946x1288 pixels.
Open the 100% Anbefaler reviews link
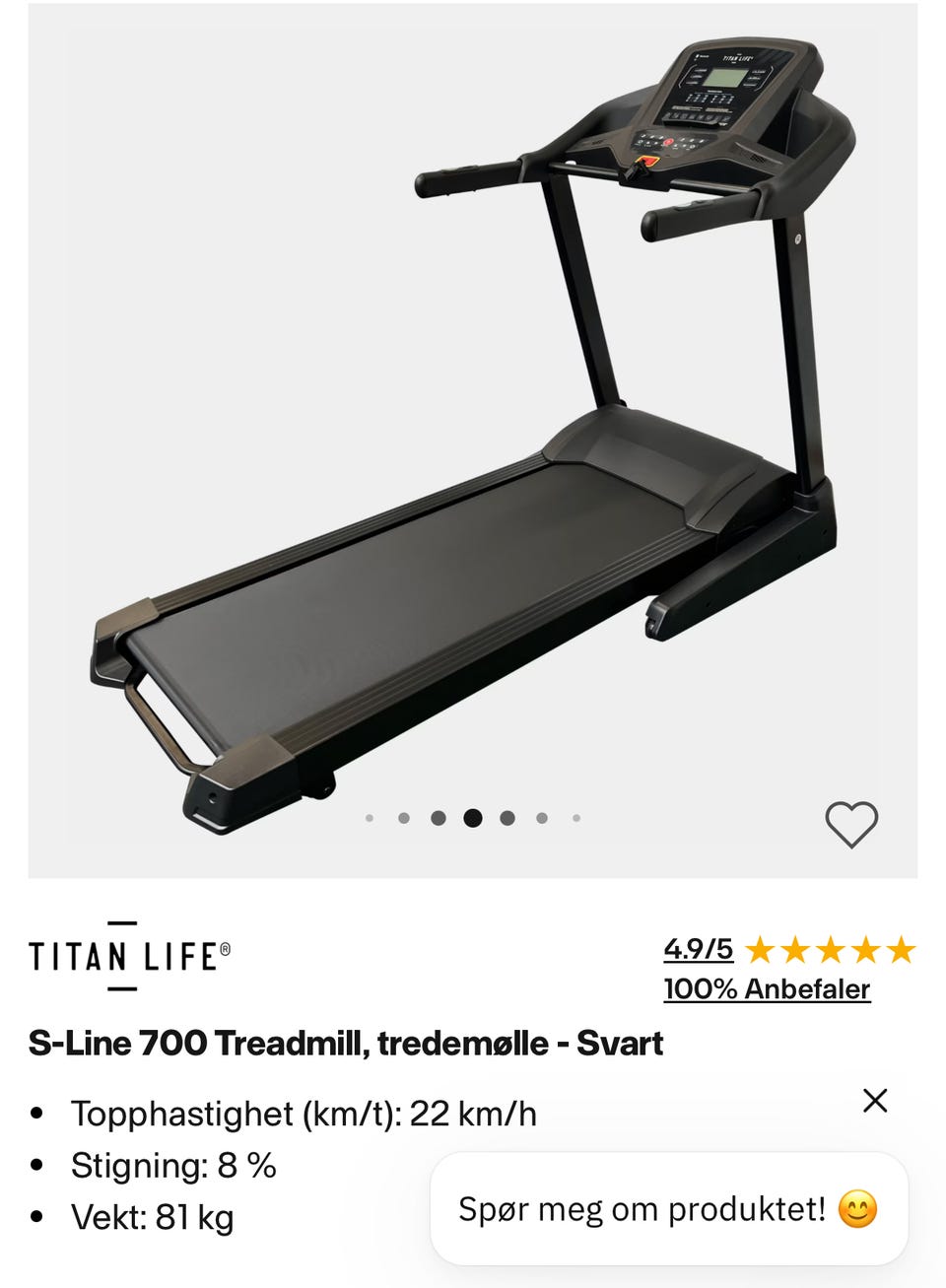click(767, 988)
